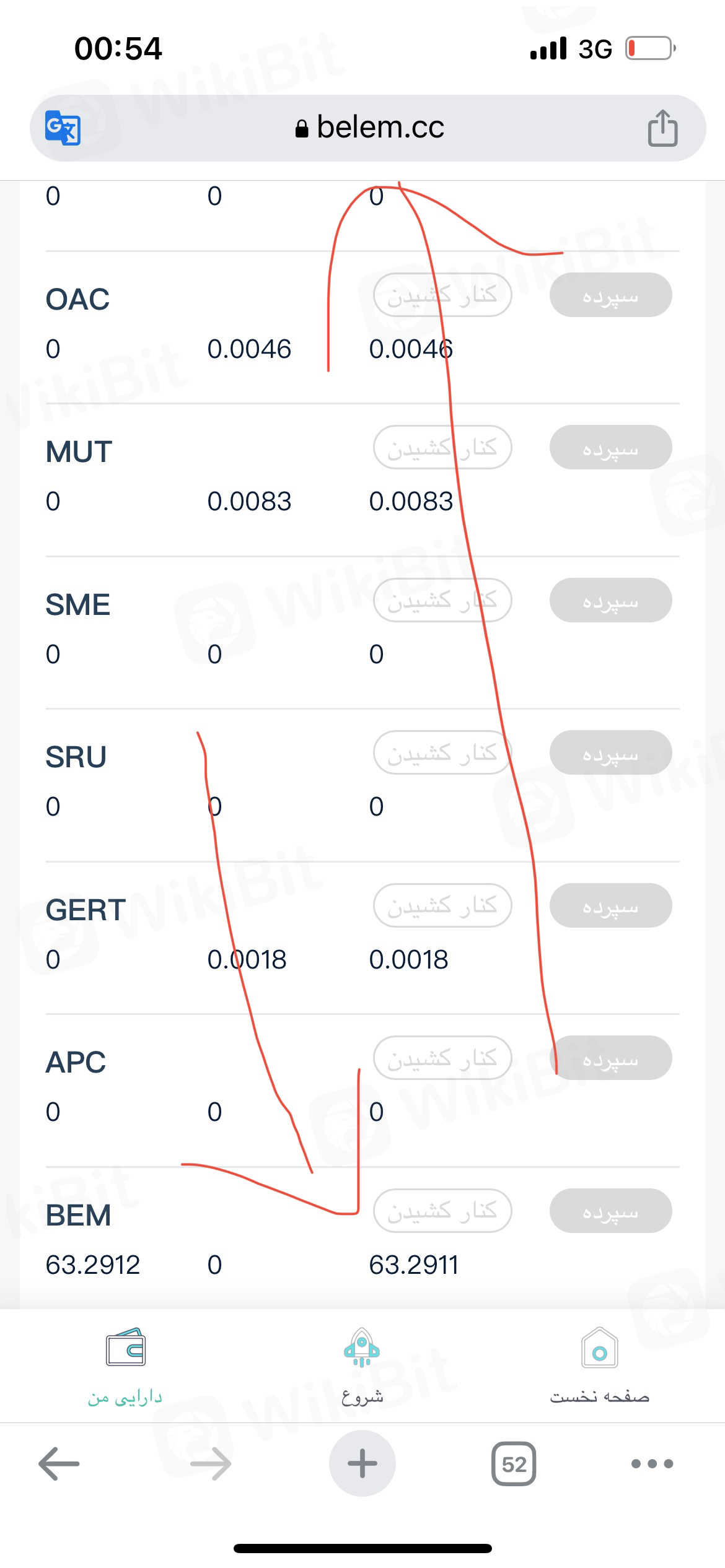
Task: Deposit BEM coins
Action: 610,1211
